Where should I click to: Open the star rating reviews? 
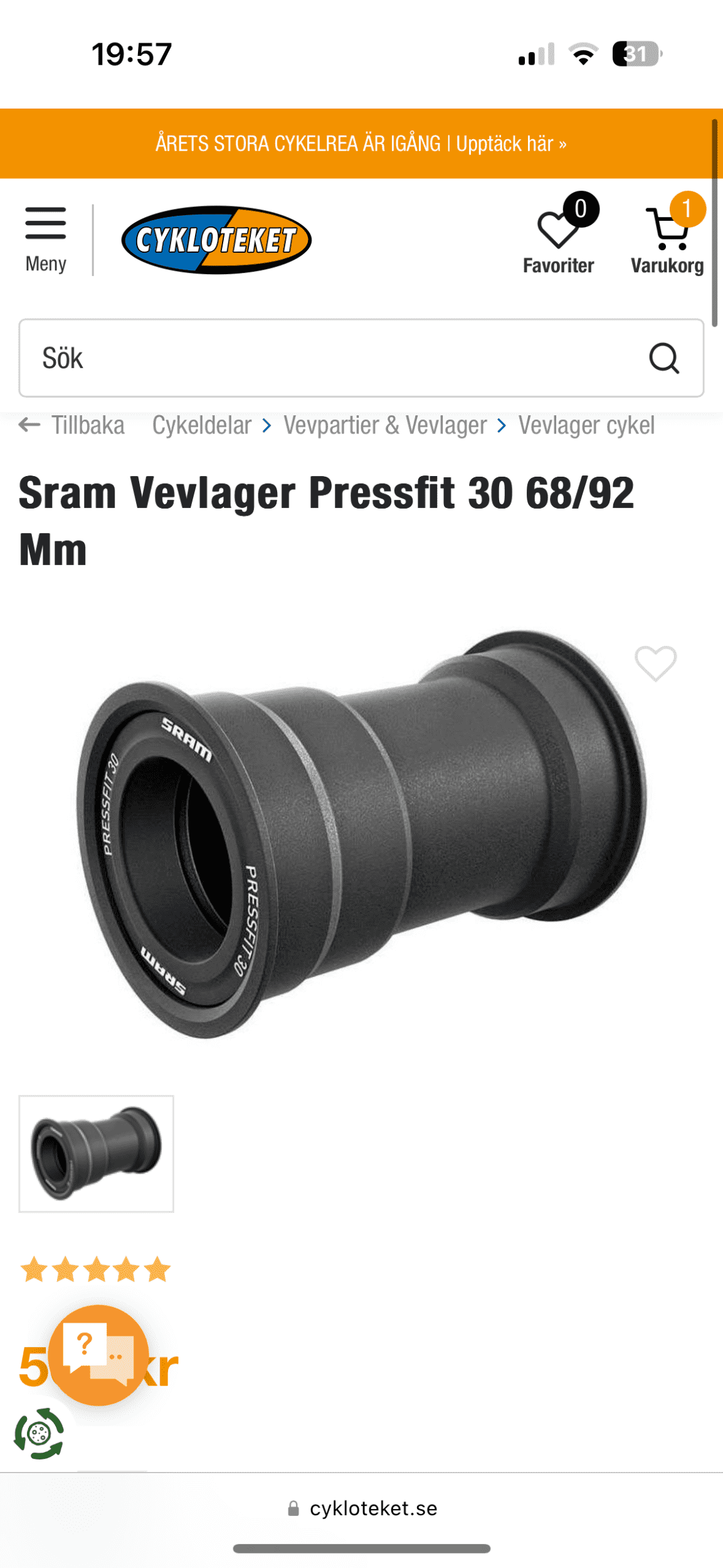tap(95, 1269)
